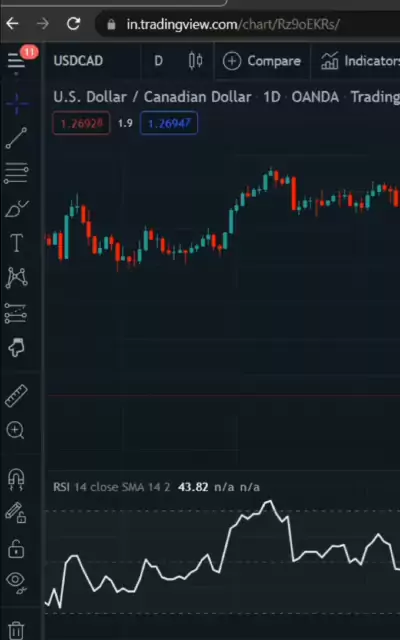
Task: Change the D timeframe interval
Action: tap(158, 61)
